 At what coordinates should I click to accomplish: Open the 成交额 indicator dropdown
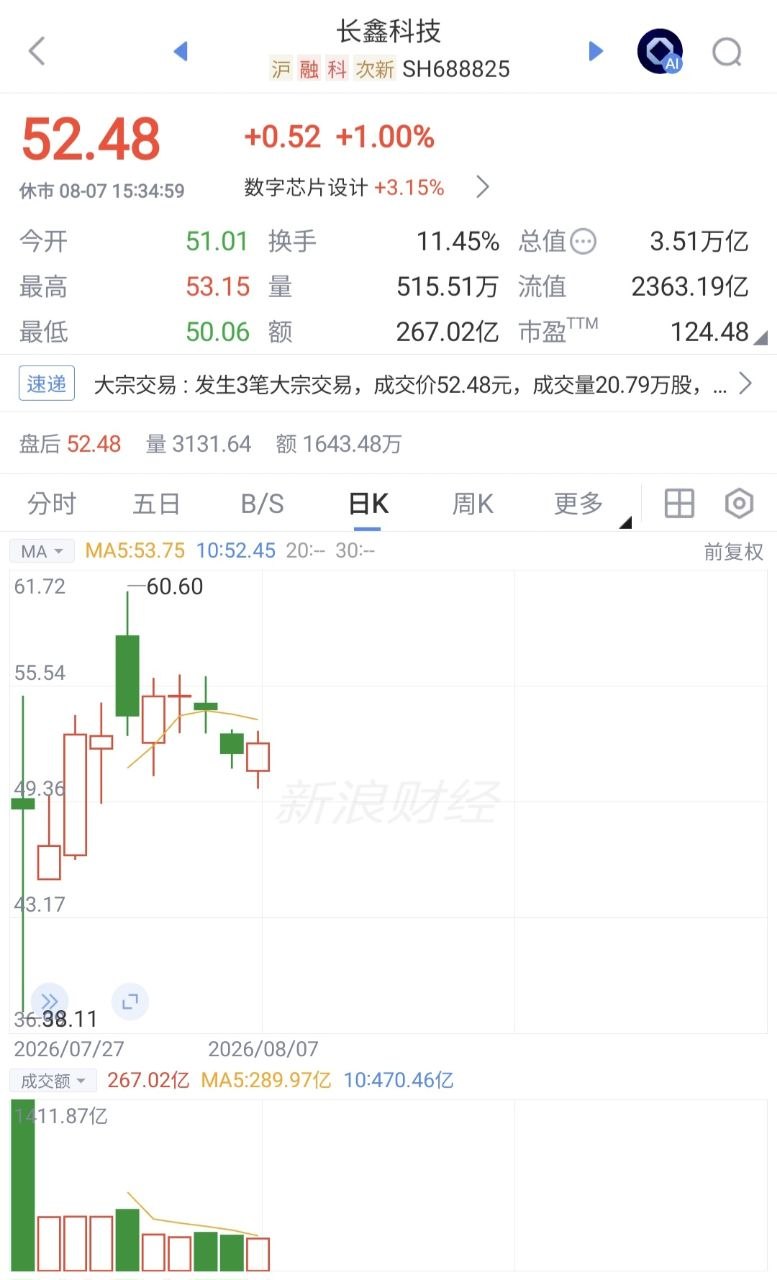[x=53, y=1080]
